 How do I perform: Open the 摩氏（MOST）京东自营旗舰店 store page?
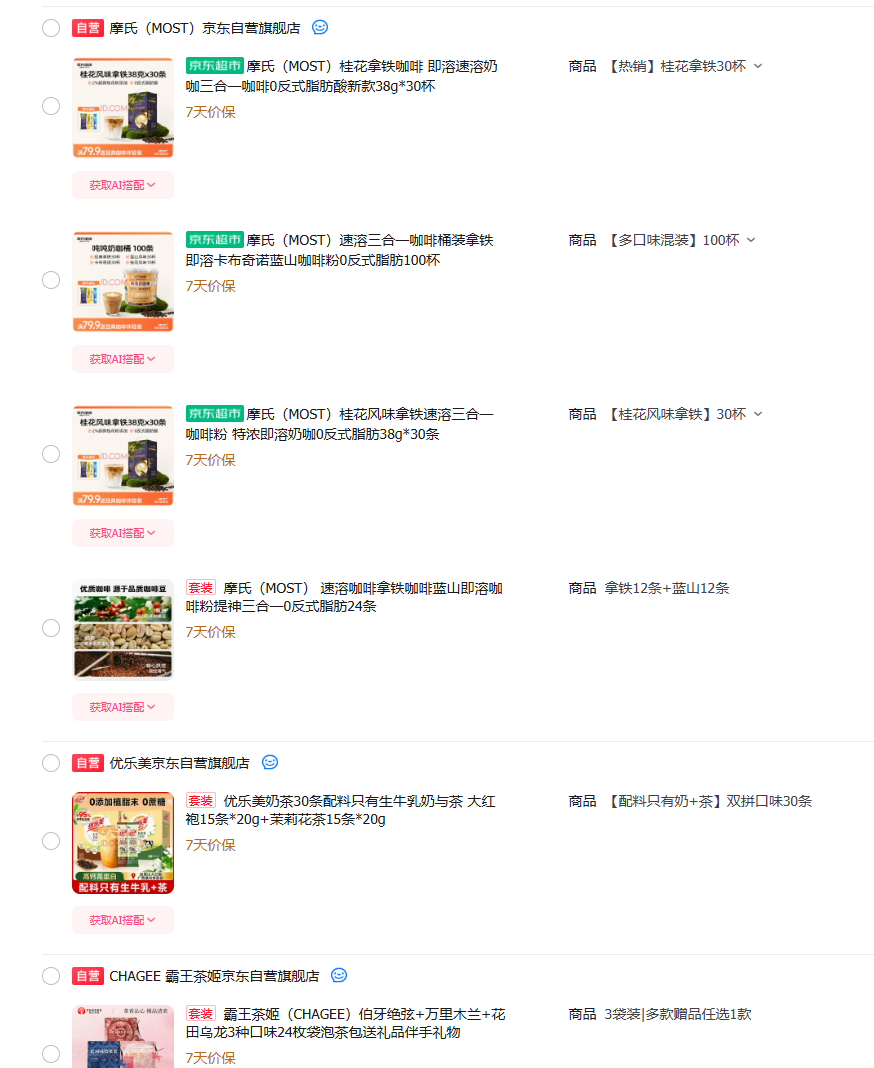[x=205, y=28]
